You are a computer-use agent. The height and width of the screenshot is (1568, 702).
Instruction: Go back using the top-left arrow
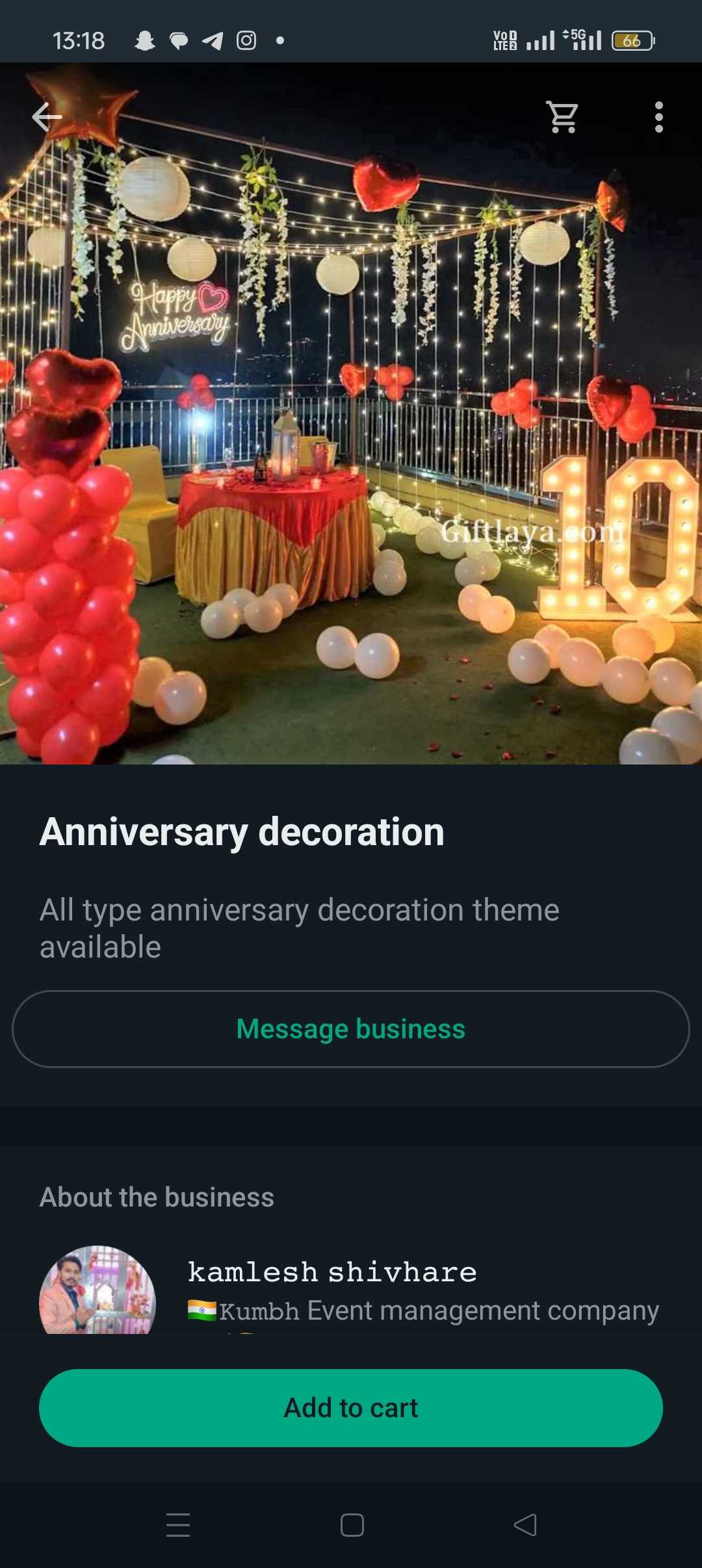coord(47,117)
